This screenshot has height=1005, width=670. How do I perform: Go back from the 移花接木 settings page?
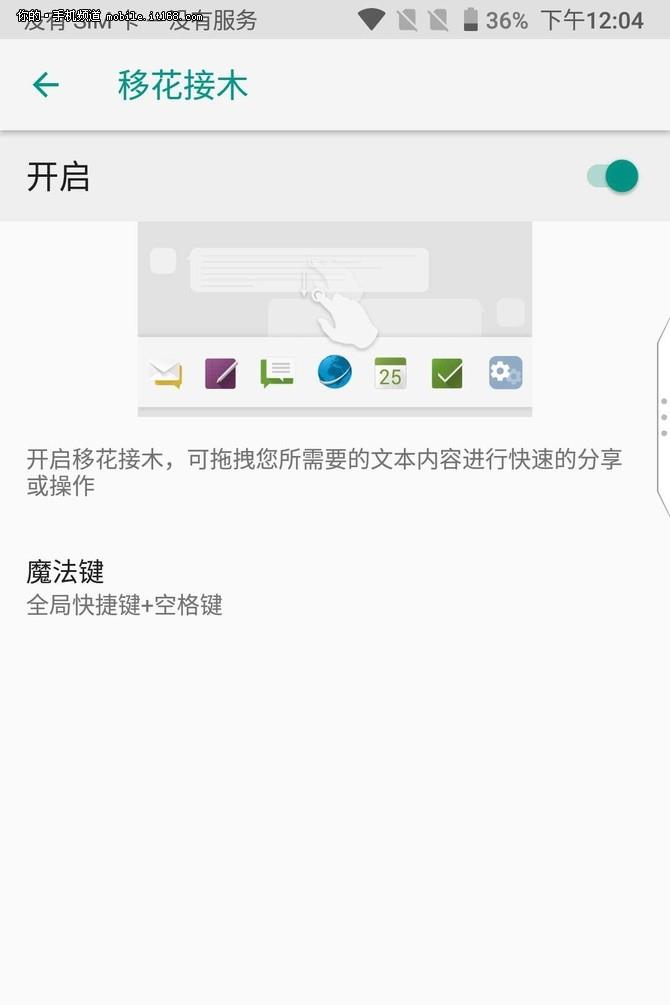[x=46, y=85]
